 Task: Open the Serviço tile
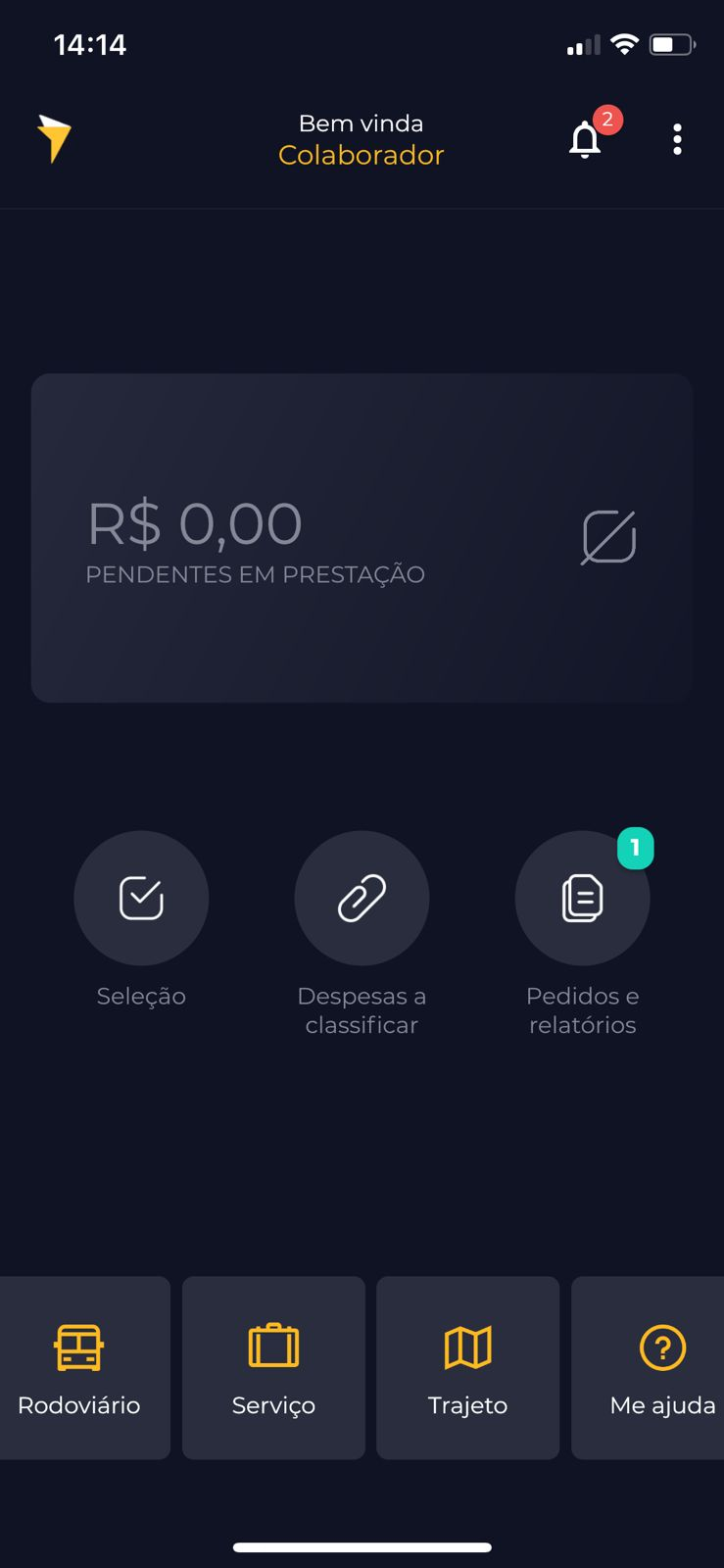[273, 1367]
